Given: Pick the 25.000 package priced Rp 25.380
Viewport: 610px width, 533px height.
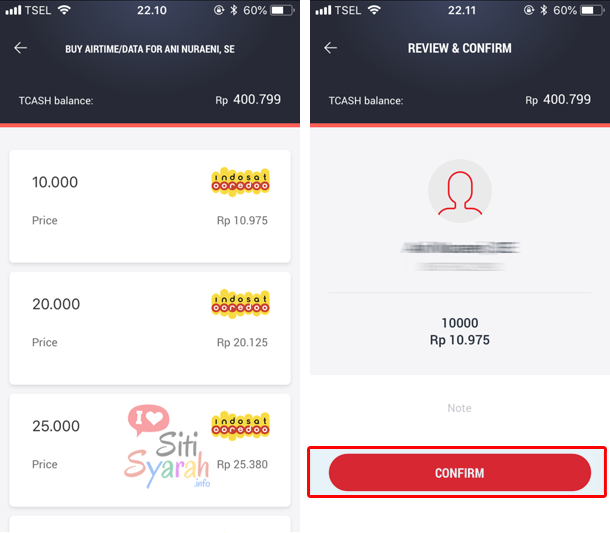Looking at the screenshot, I should 150,448.
